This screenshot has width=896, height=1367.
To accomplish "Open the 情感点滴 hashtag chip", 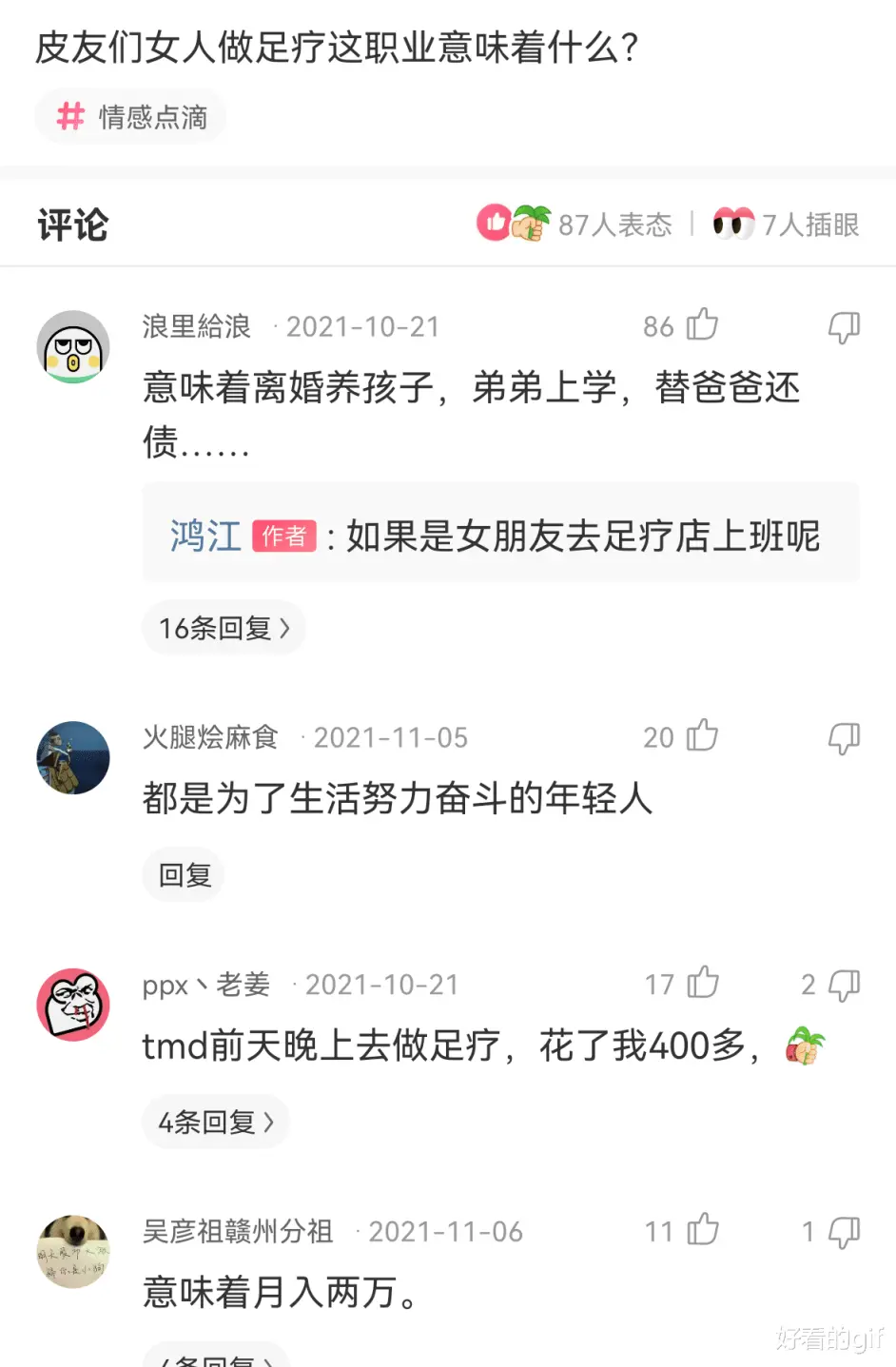I will point(131,117).
